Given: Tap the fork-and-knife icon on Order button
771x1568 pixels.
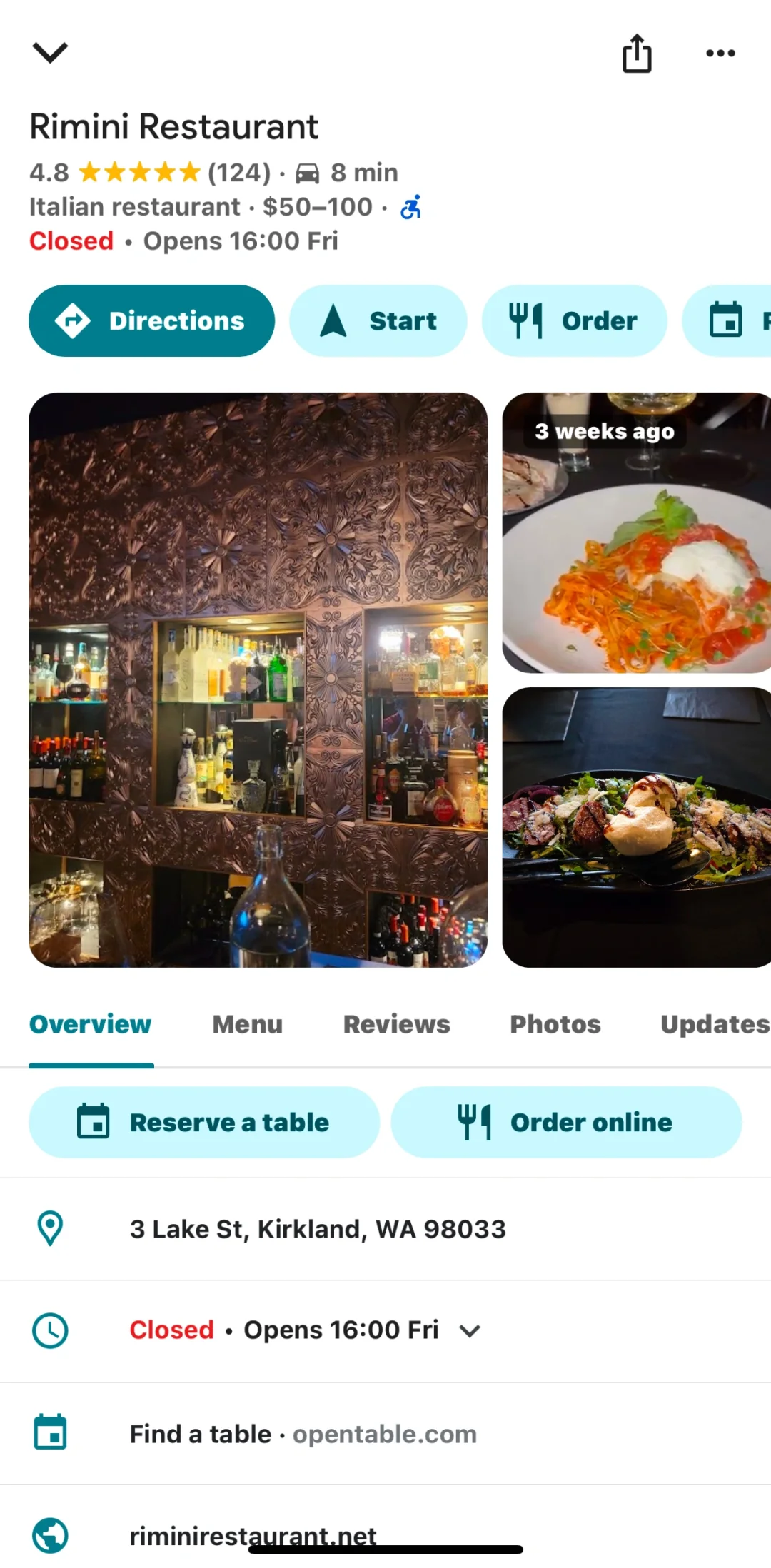Looking at the screenshot, I should [526, 320].
